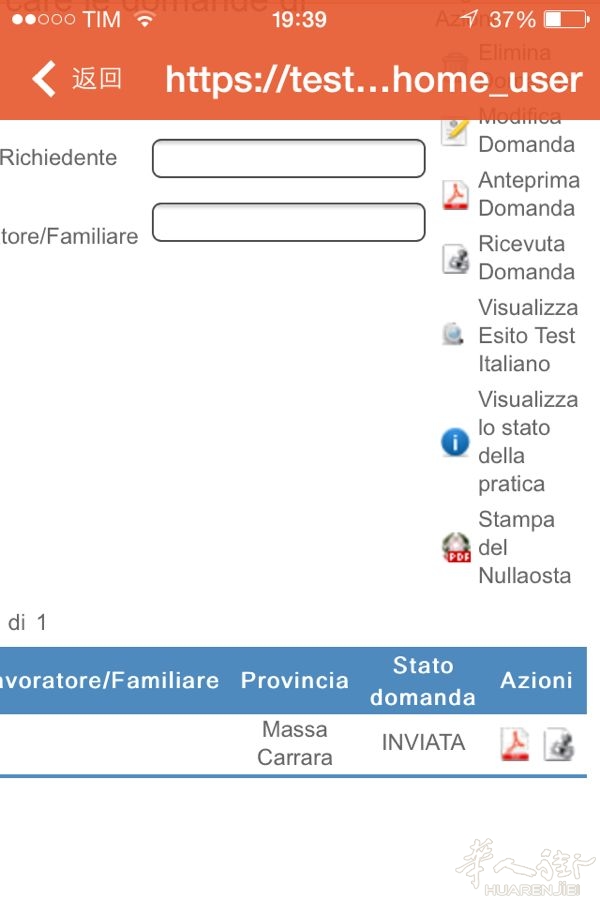This screenshot has height=900, width=600.
Task: Go back with the 返回 button
Action: click(77, 79)
